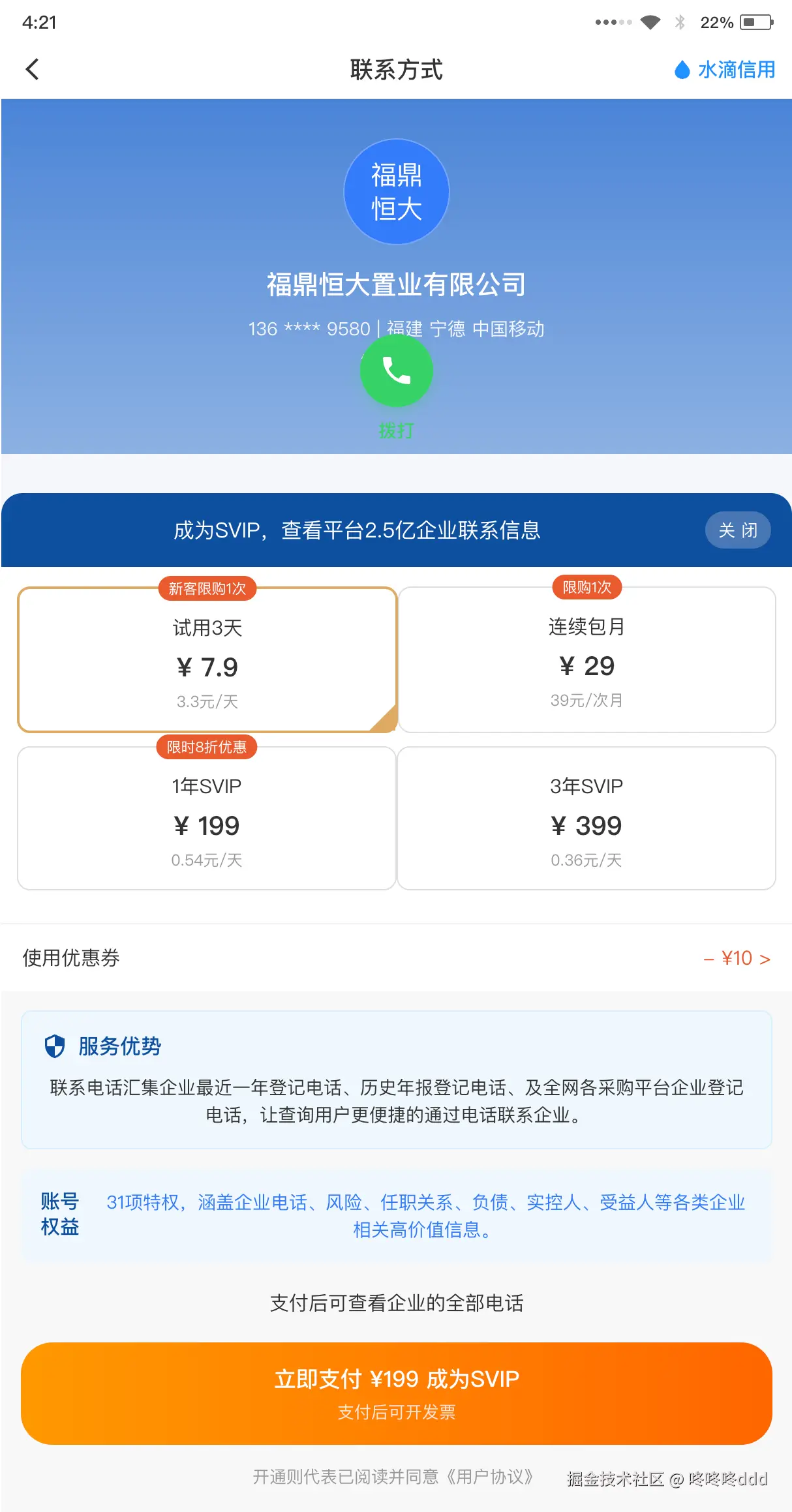The image size is (792, 1512).
Task: Tap the green 拨打 call button
Action: click(x=396, y=371)
